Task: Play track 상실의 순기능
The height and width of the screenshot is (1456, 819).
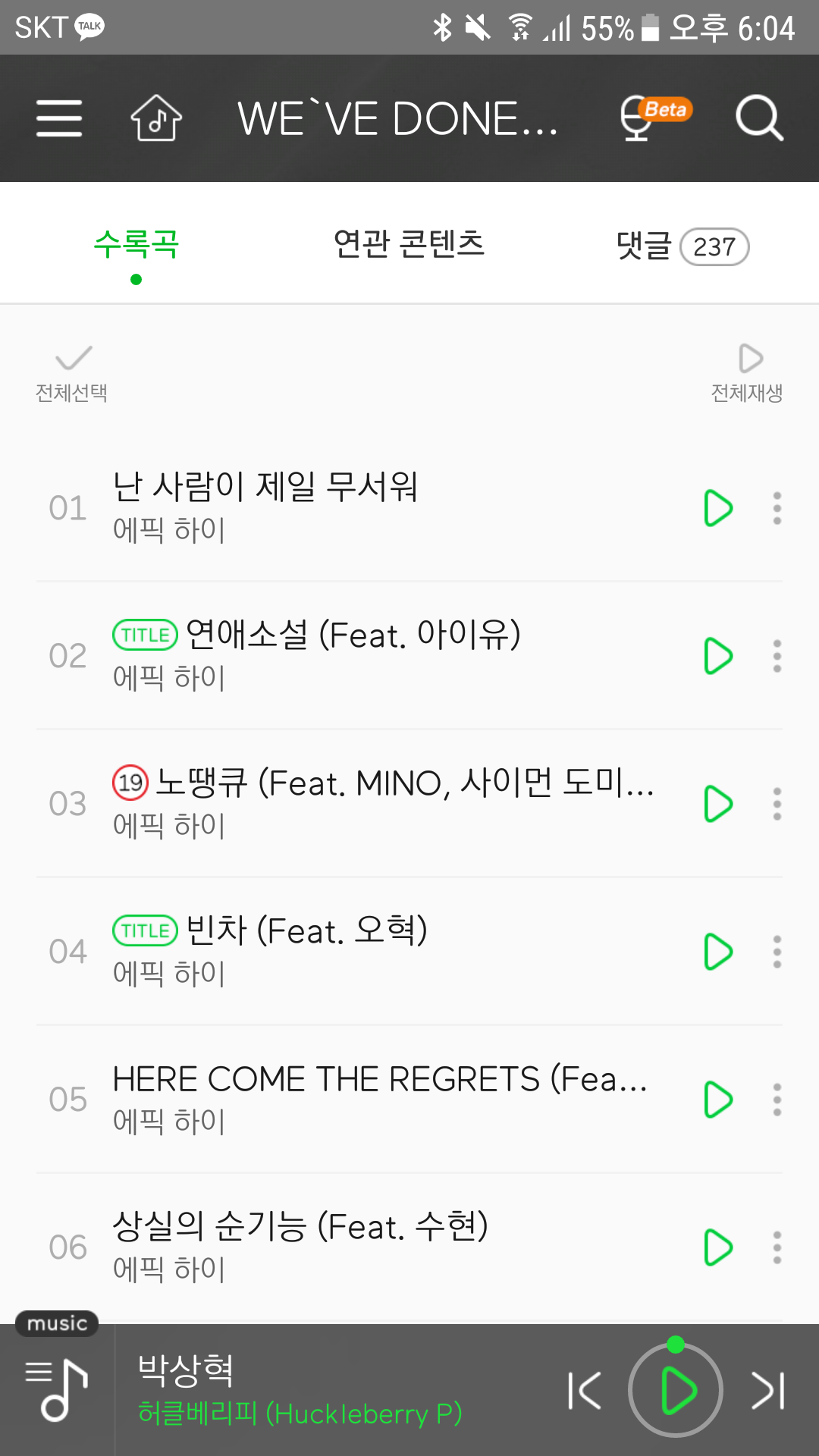Action: coord(718,1247)
